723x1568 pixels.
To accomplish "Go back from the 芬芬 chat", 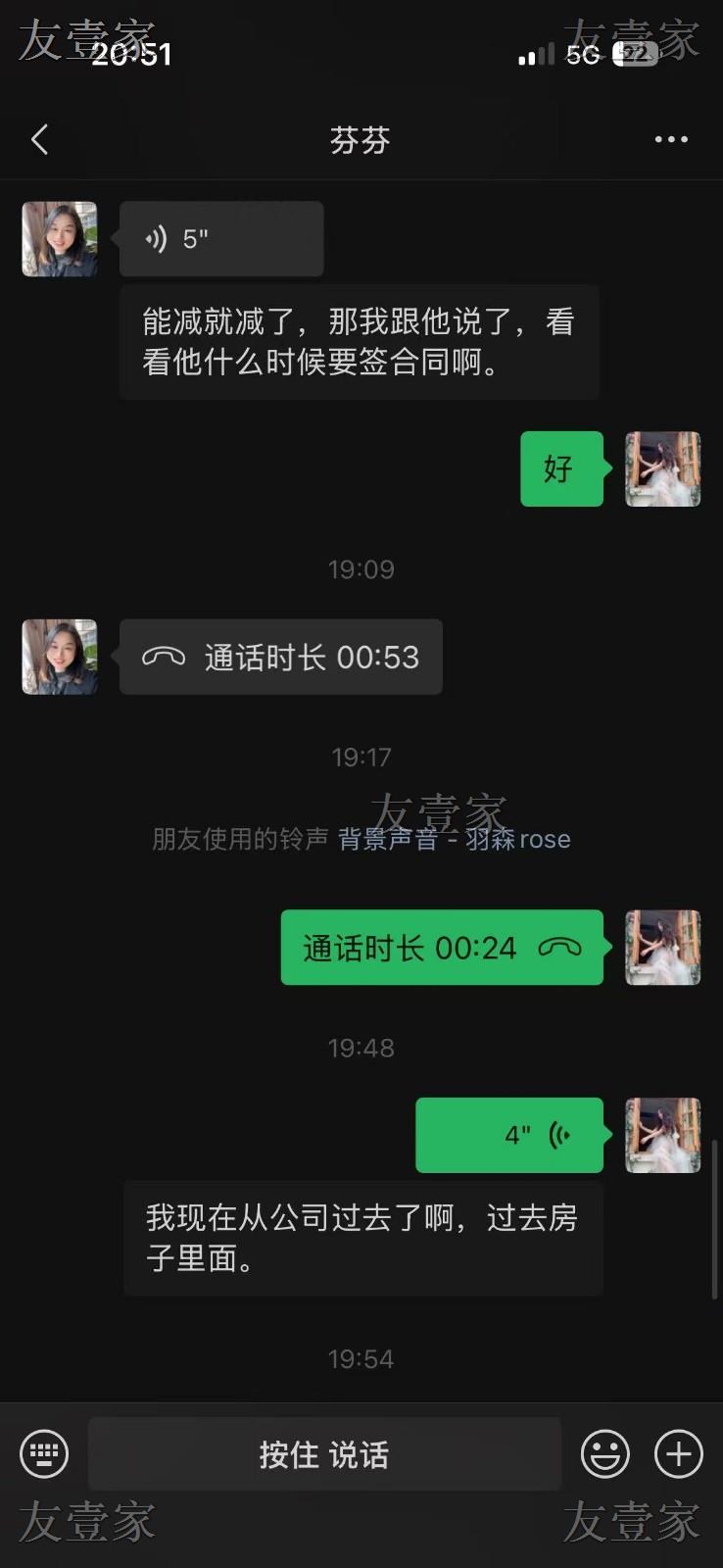I will 40,140.
